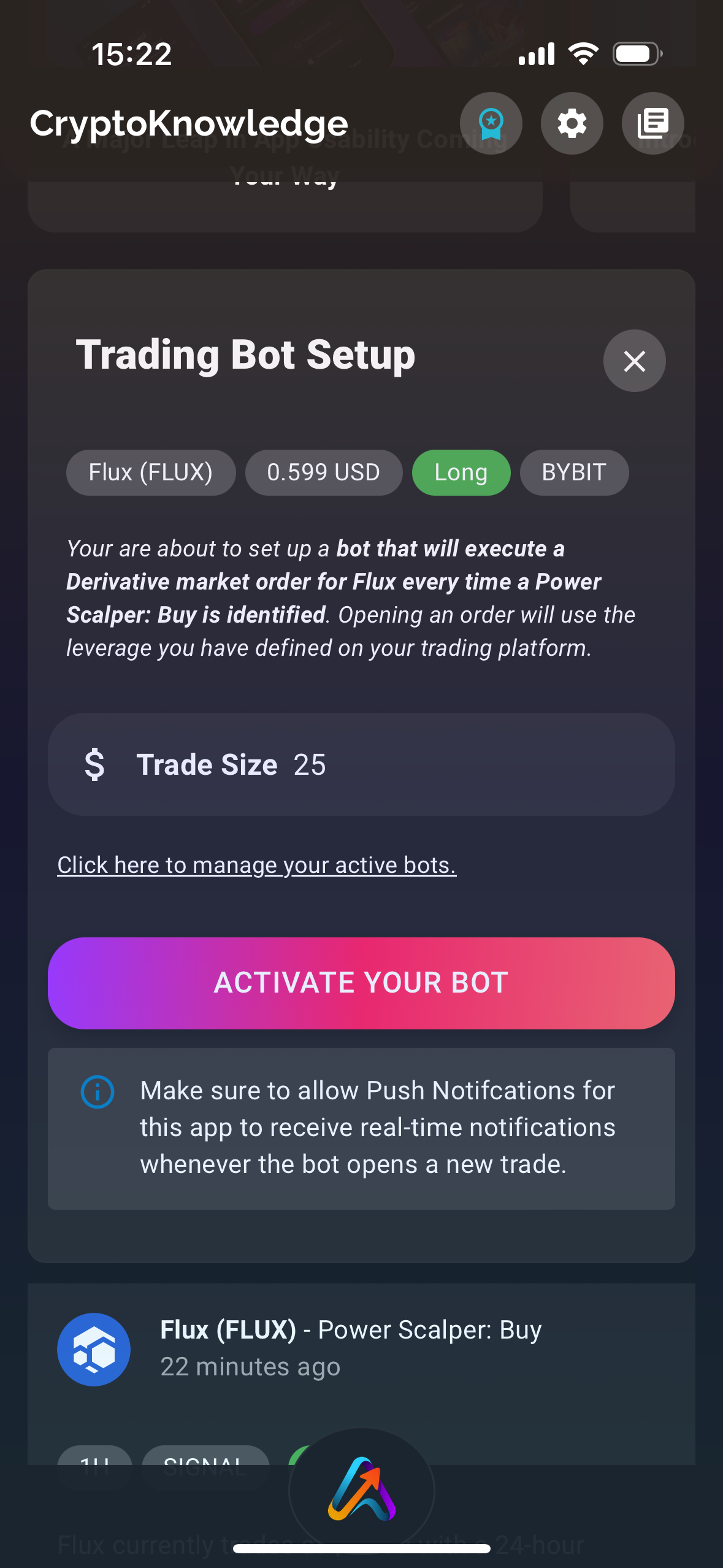Close the Trading Bot Setup dialog
This screenshot has height=1568, width=723.
[634, 361]
